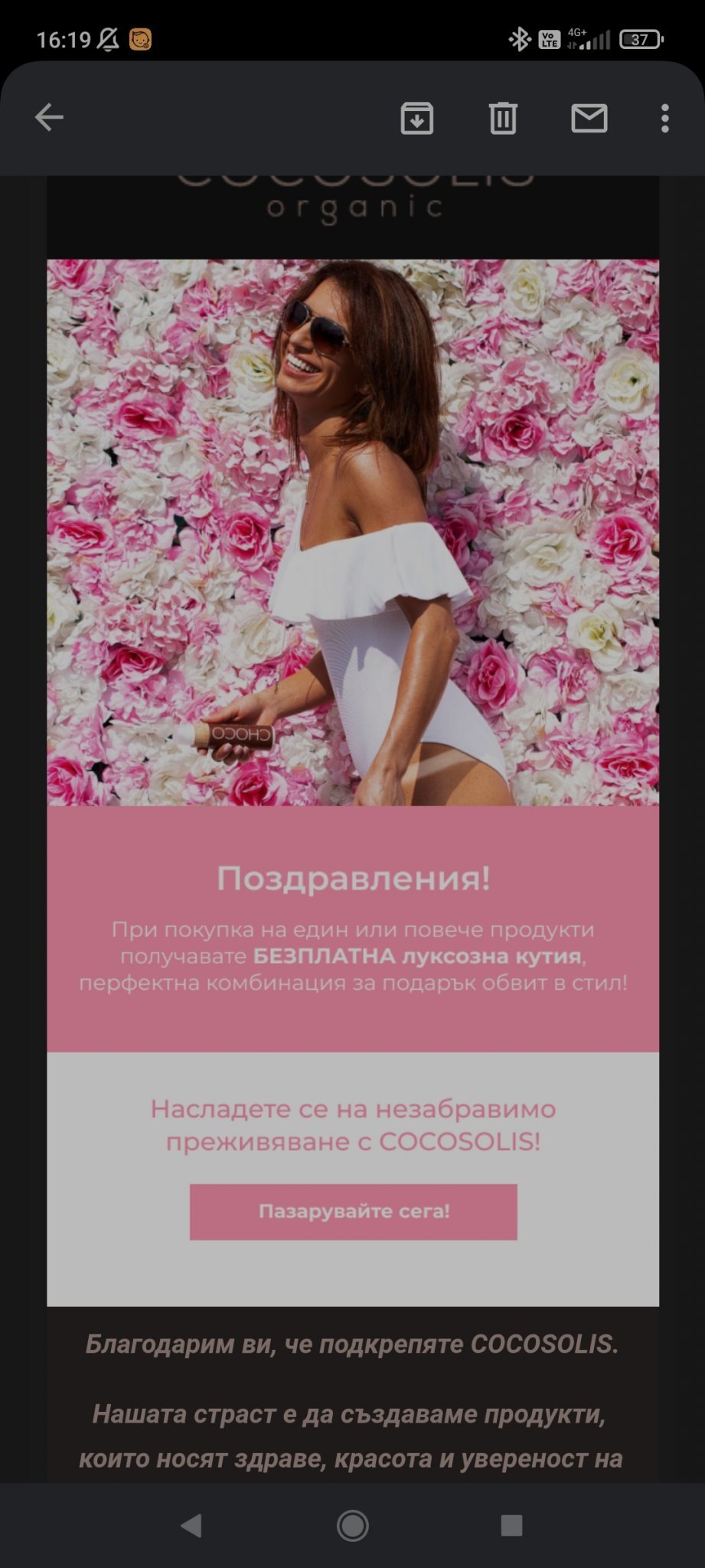Mark the email as unread
705x1568 pixels.
pos(589,118)
